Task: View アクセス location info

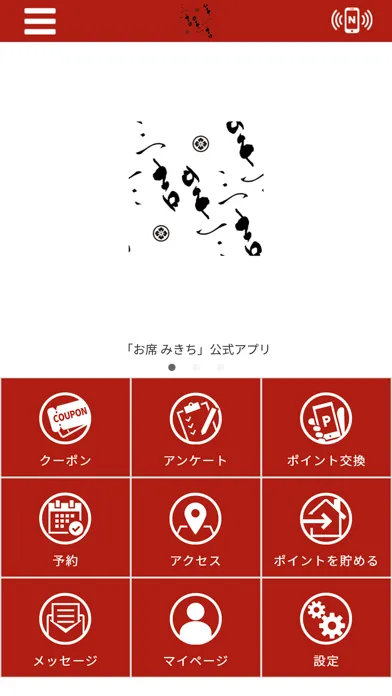Action: coord(196,527)
